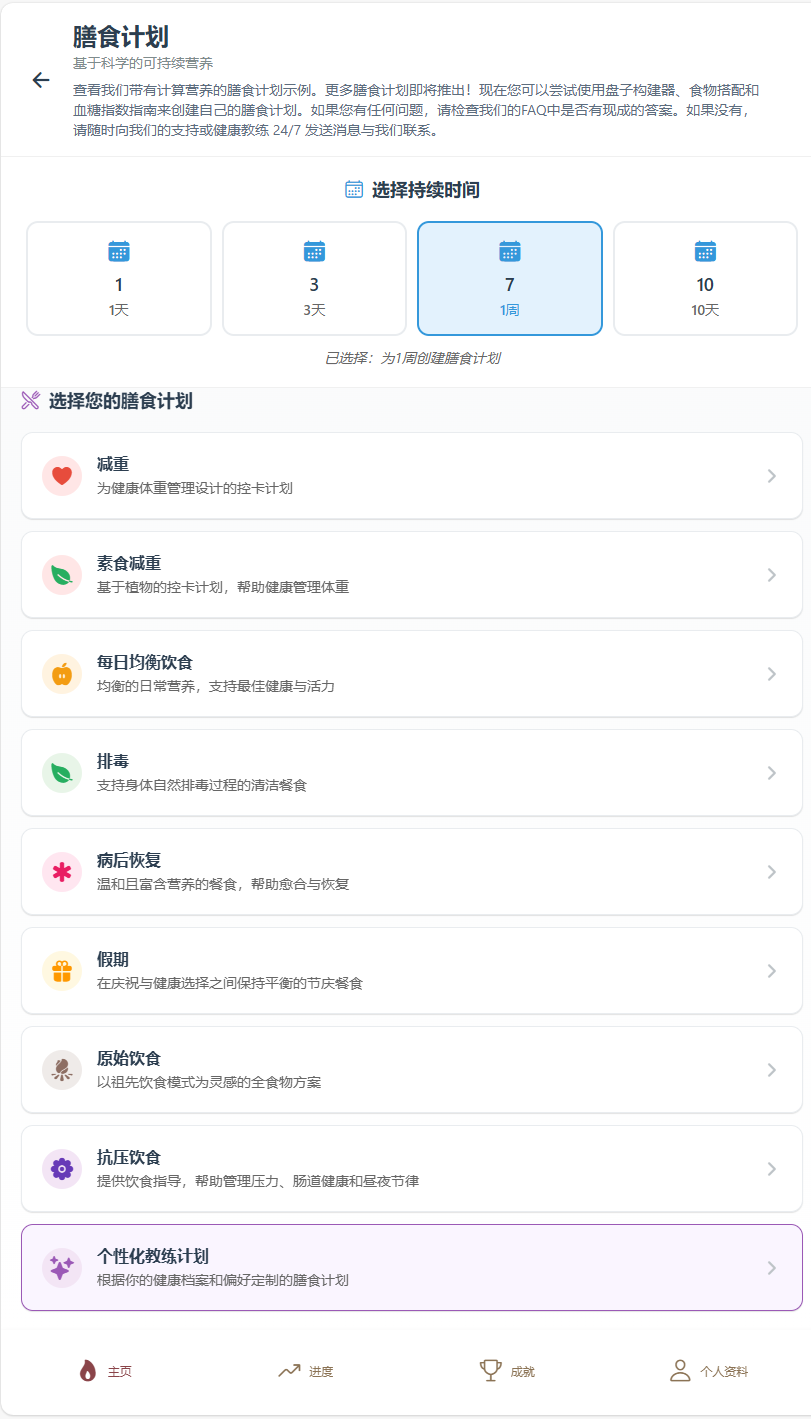Tap the back arrow beside 膳食计划
The height and width of the screenshot is (1419, 811).
[41, 80]
